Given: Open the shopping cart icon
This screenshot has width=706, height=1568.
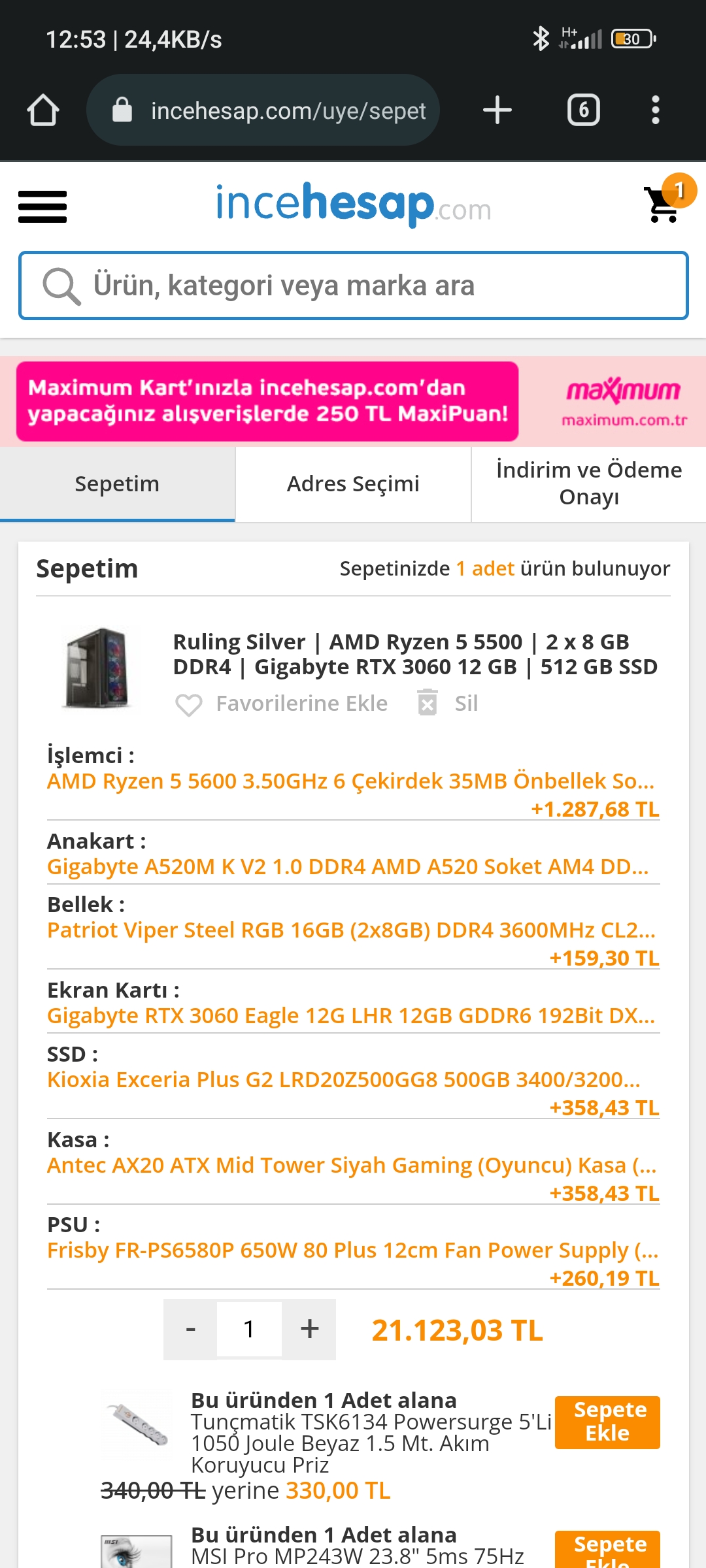Looking at the screenshot, I should (x=664, y=204).
